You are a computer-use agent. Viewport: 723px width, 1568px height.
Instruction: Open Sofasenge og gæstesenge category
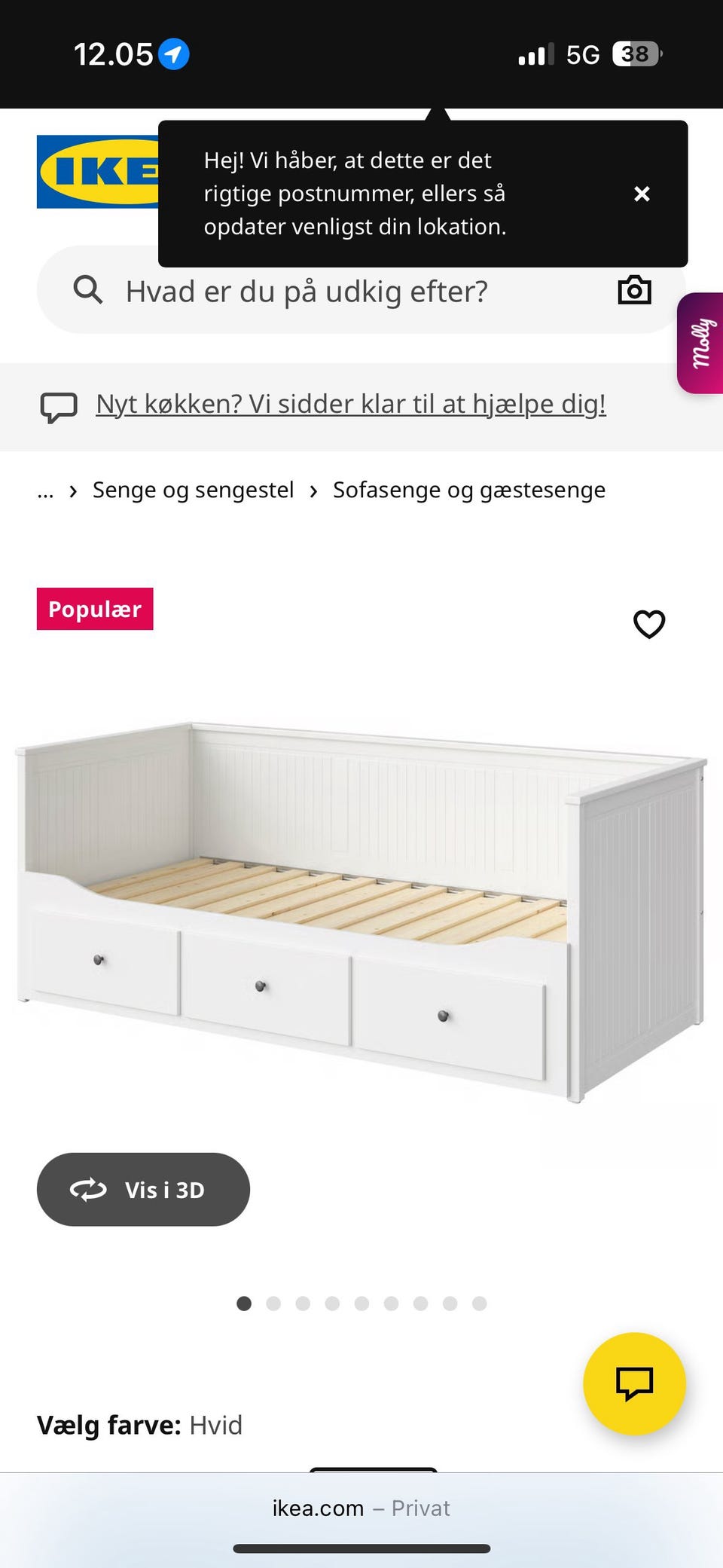coord(468,490)
